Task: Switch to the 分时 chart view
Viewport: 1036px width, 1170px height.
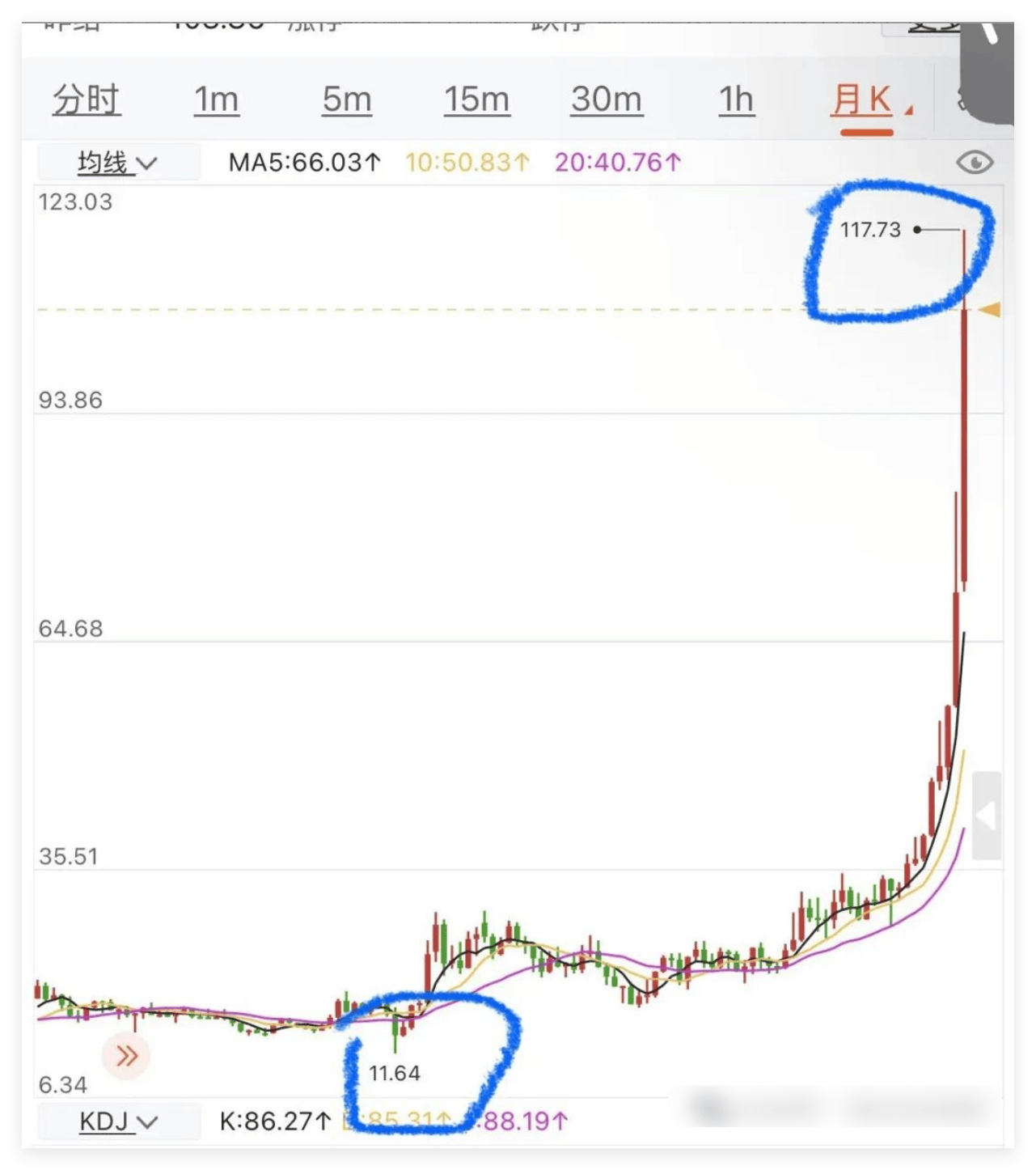Action: coord(87,100)
